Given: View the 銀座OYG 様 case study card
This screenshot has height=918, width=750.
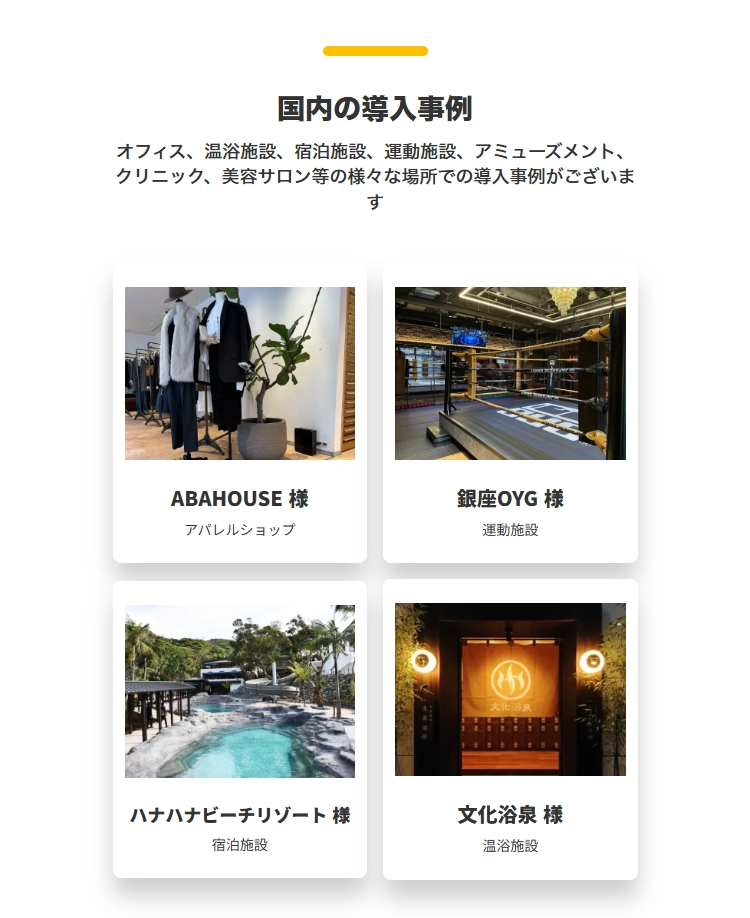Looking at the screenshot, I should click(510, 414).
